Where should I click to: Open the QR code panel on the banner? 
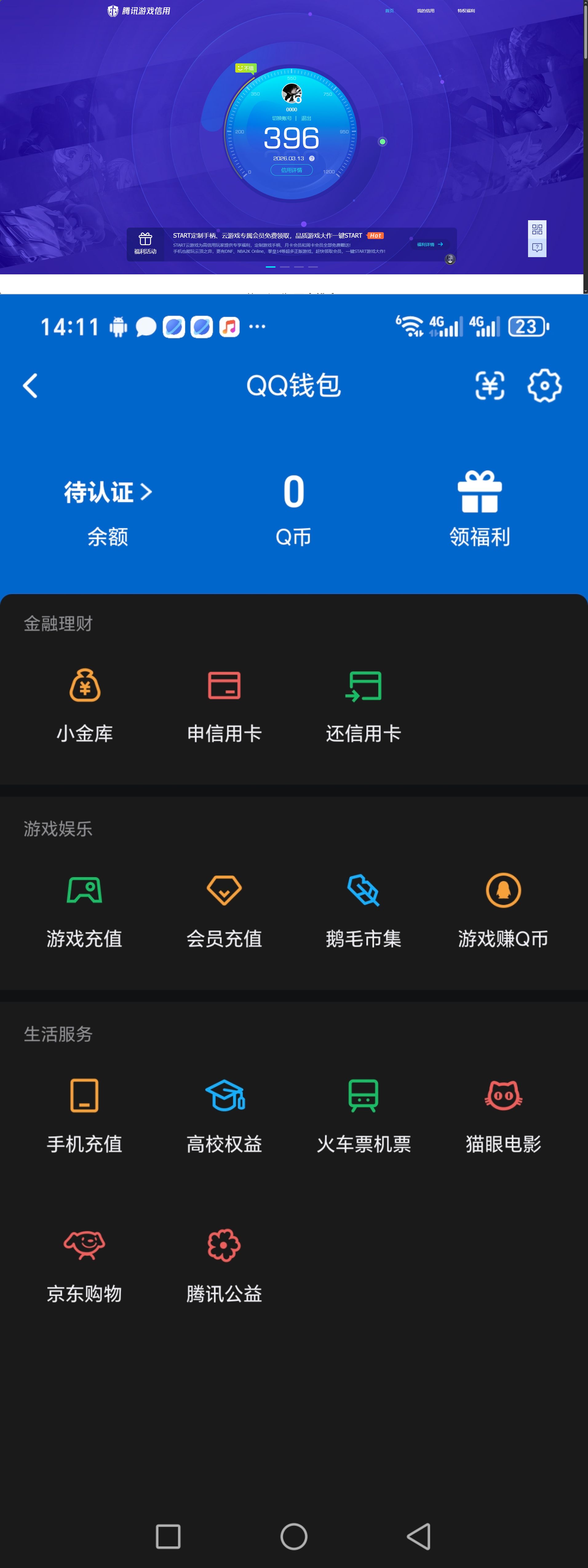point(537,229)
